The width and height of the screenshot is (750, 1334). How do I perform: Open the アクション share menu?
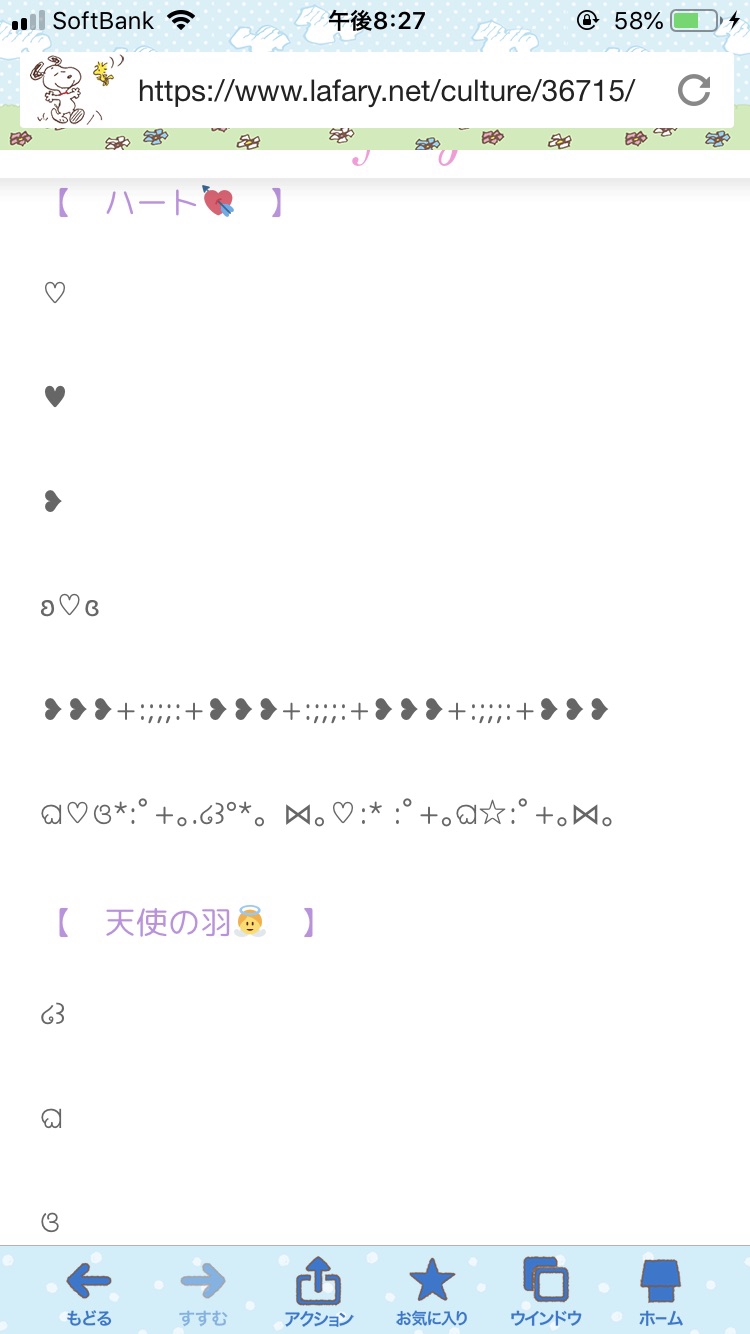318,1292
